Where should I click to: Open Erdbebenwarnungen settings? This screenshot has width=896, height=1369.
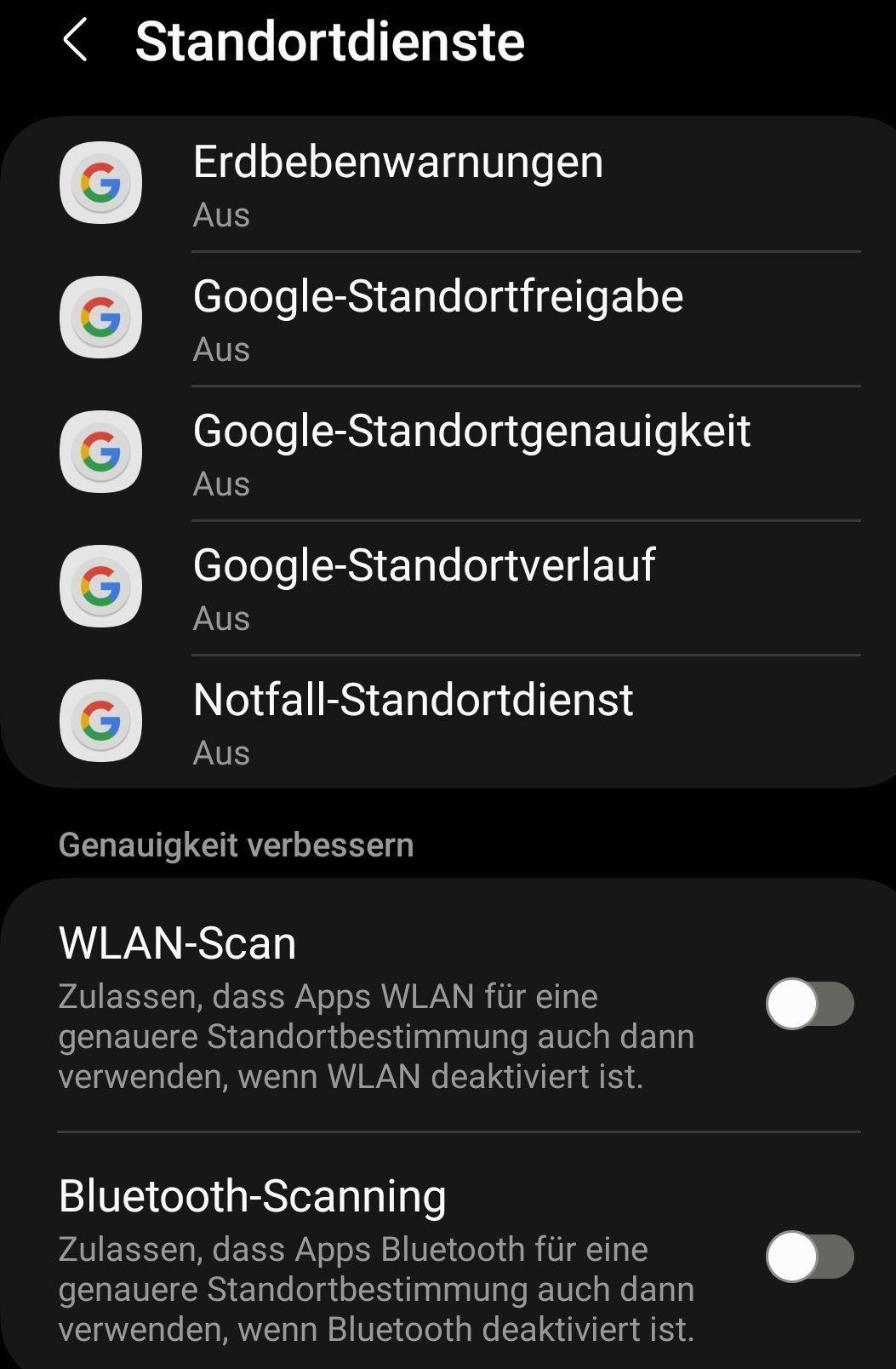tap(397, 184)
